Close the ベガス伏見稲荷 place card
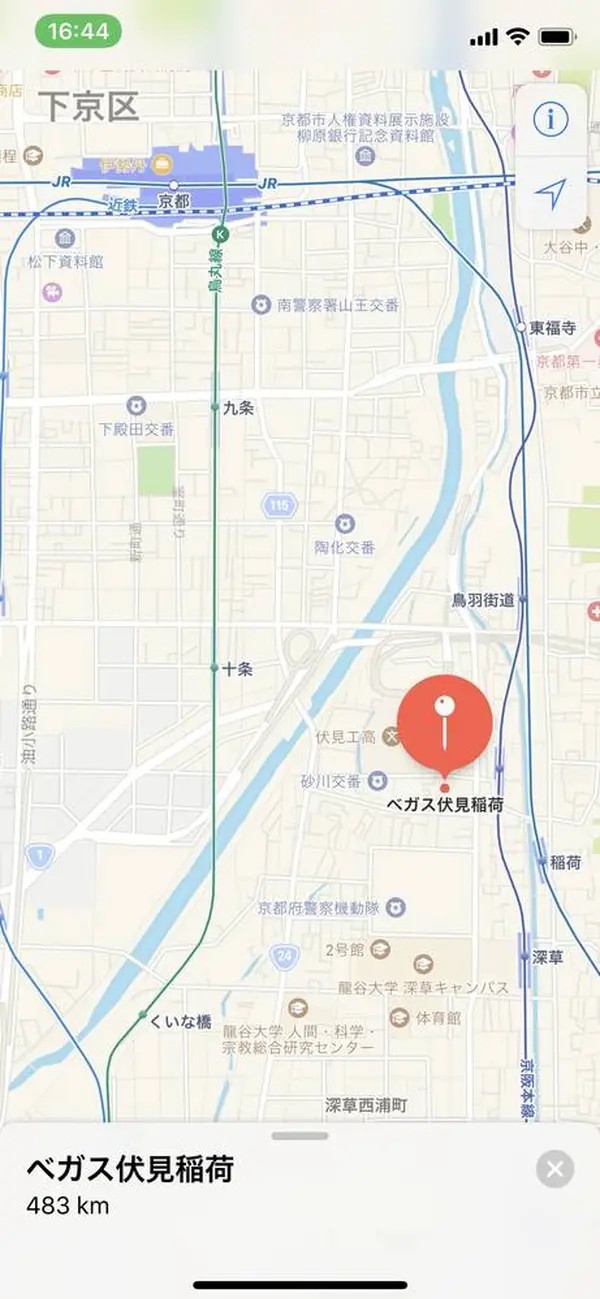This screenshot has height=1299, width=600. click(x=555, y=1168)
